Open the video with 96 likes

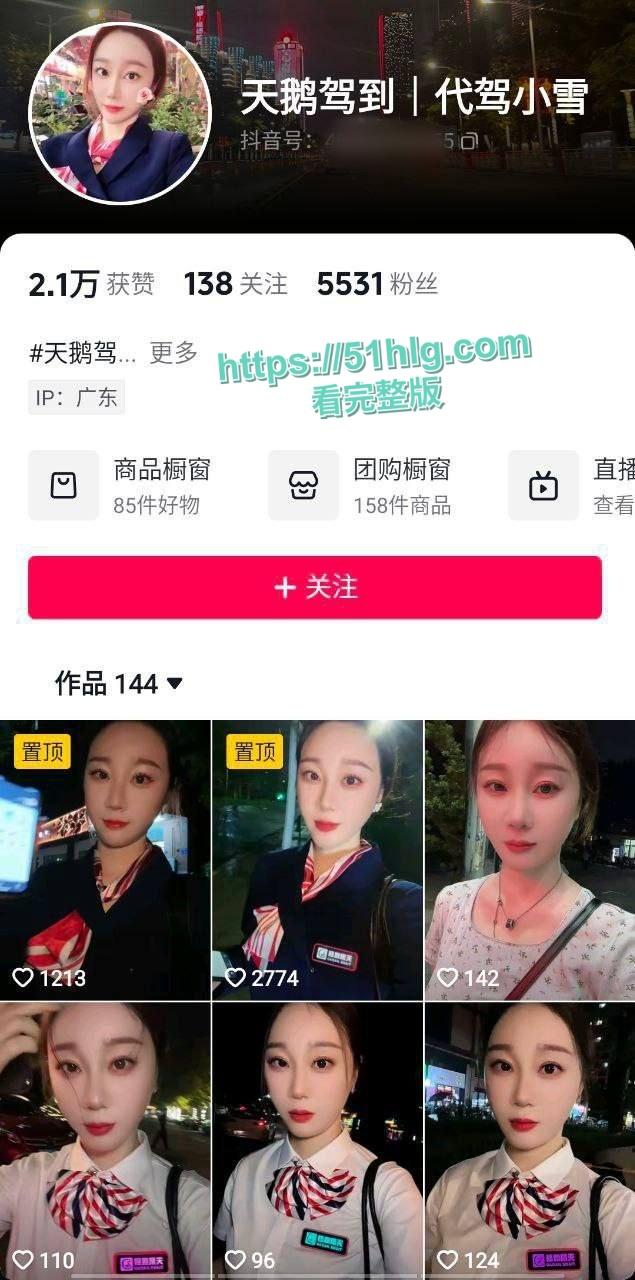click(x=317, y=1140)
